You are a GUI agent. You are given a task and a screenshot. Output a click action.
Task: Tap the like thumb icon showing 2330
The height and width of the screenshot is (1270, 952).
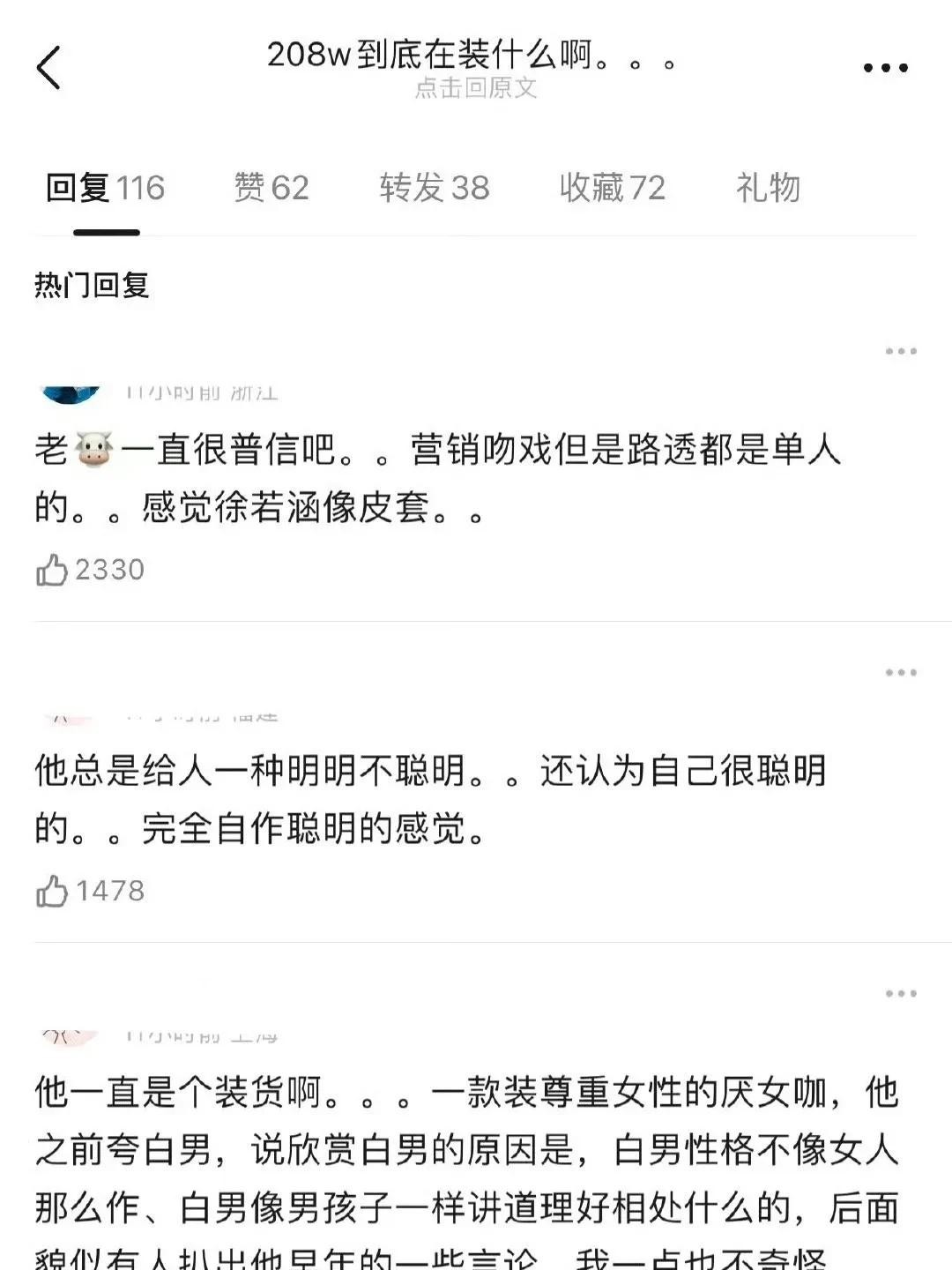pyautogui.click(x=51, y=570)
